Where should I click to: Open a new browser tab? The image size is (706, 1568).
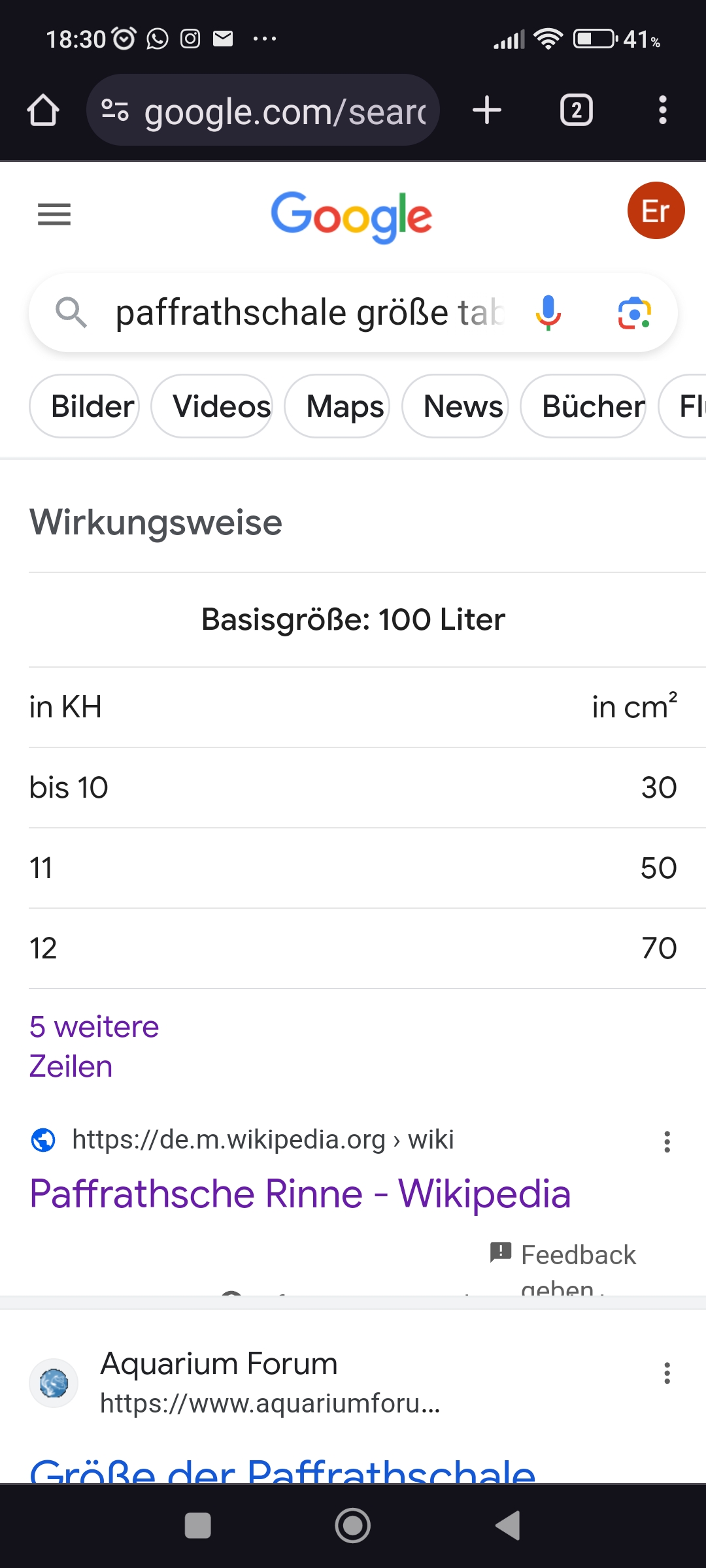487,110
